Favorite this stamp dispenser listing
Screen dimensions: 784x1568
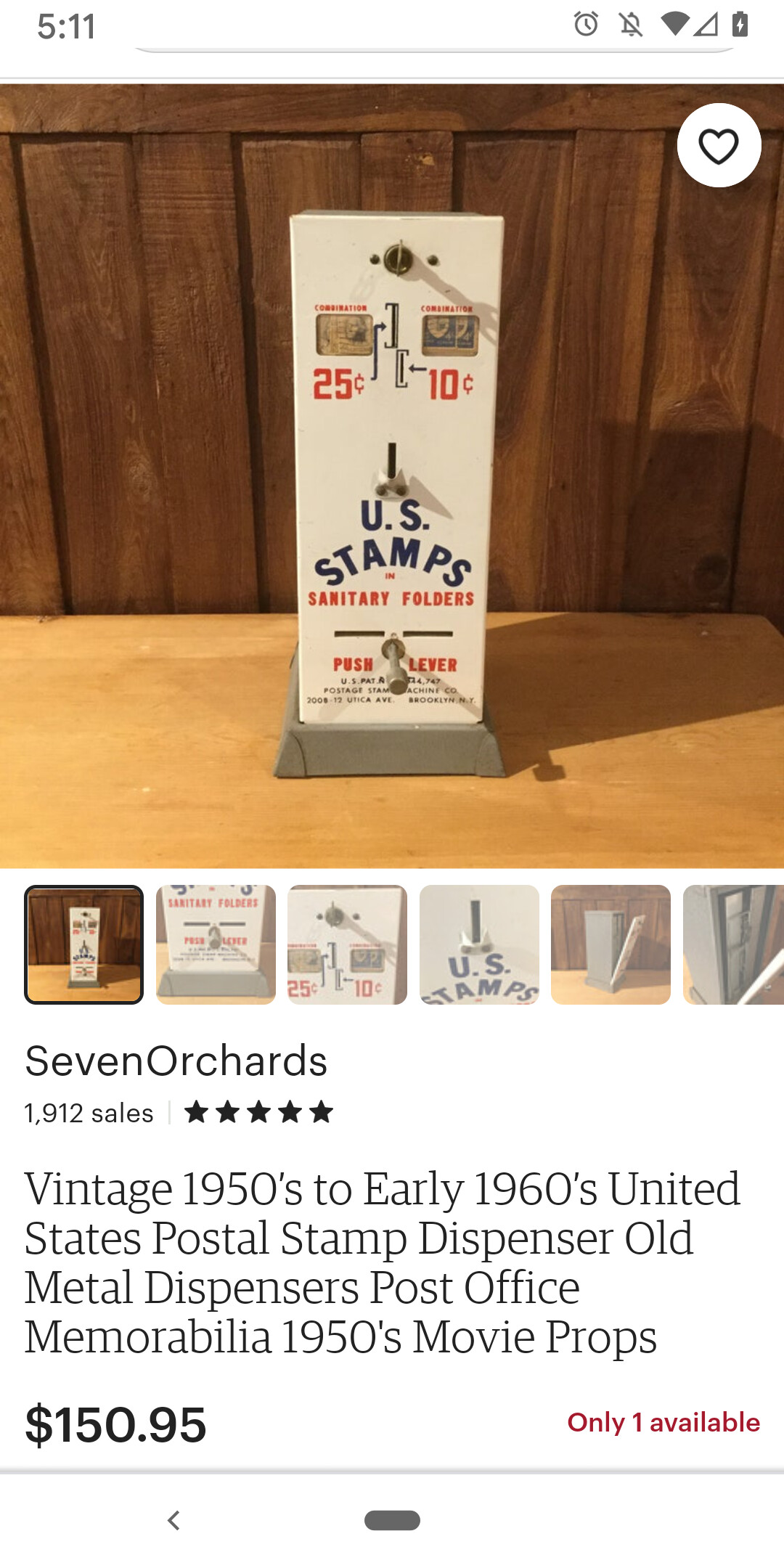tap(719, 146)
